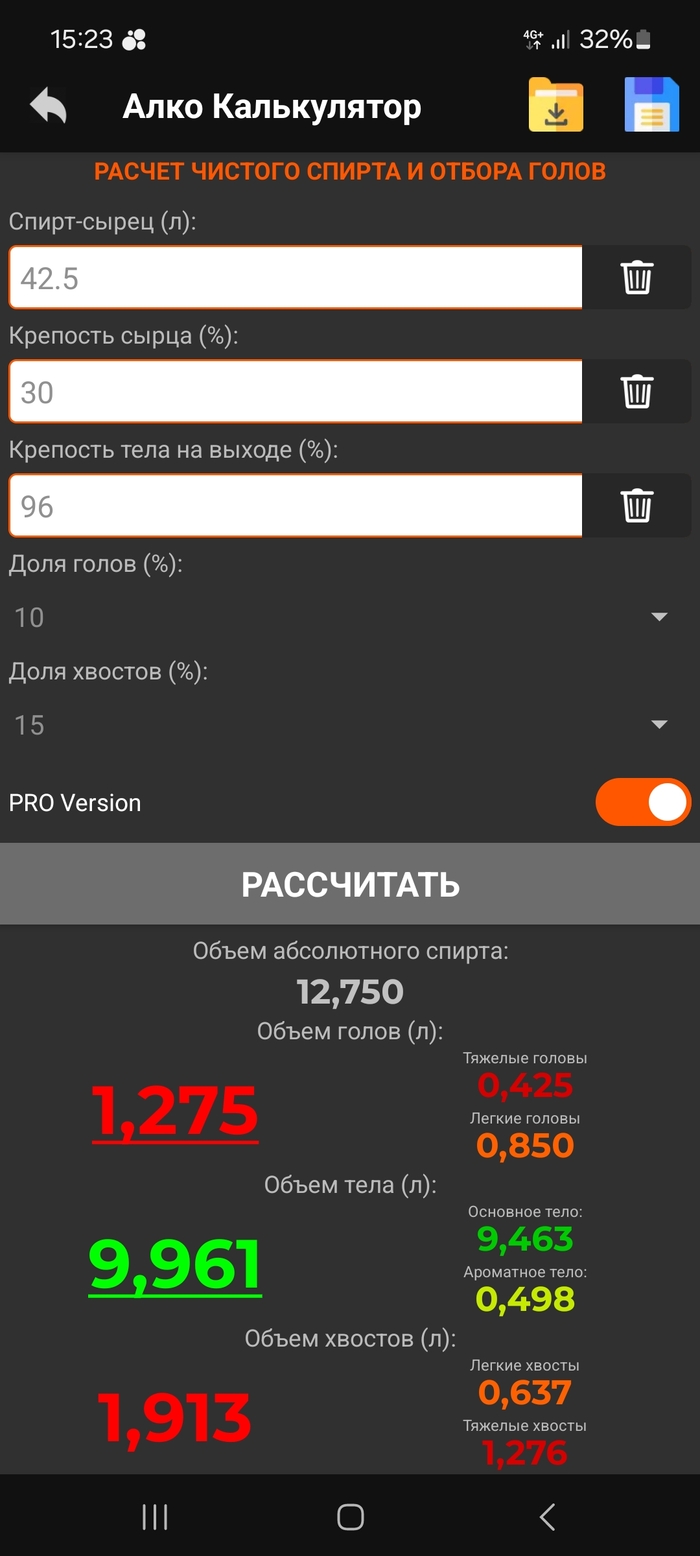Edit the Крепость тела на выходе field

point(295,506)
